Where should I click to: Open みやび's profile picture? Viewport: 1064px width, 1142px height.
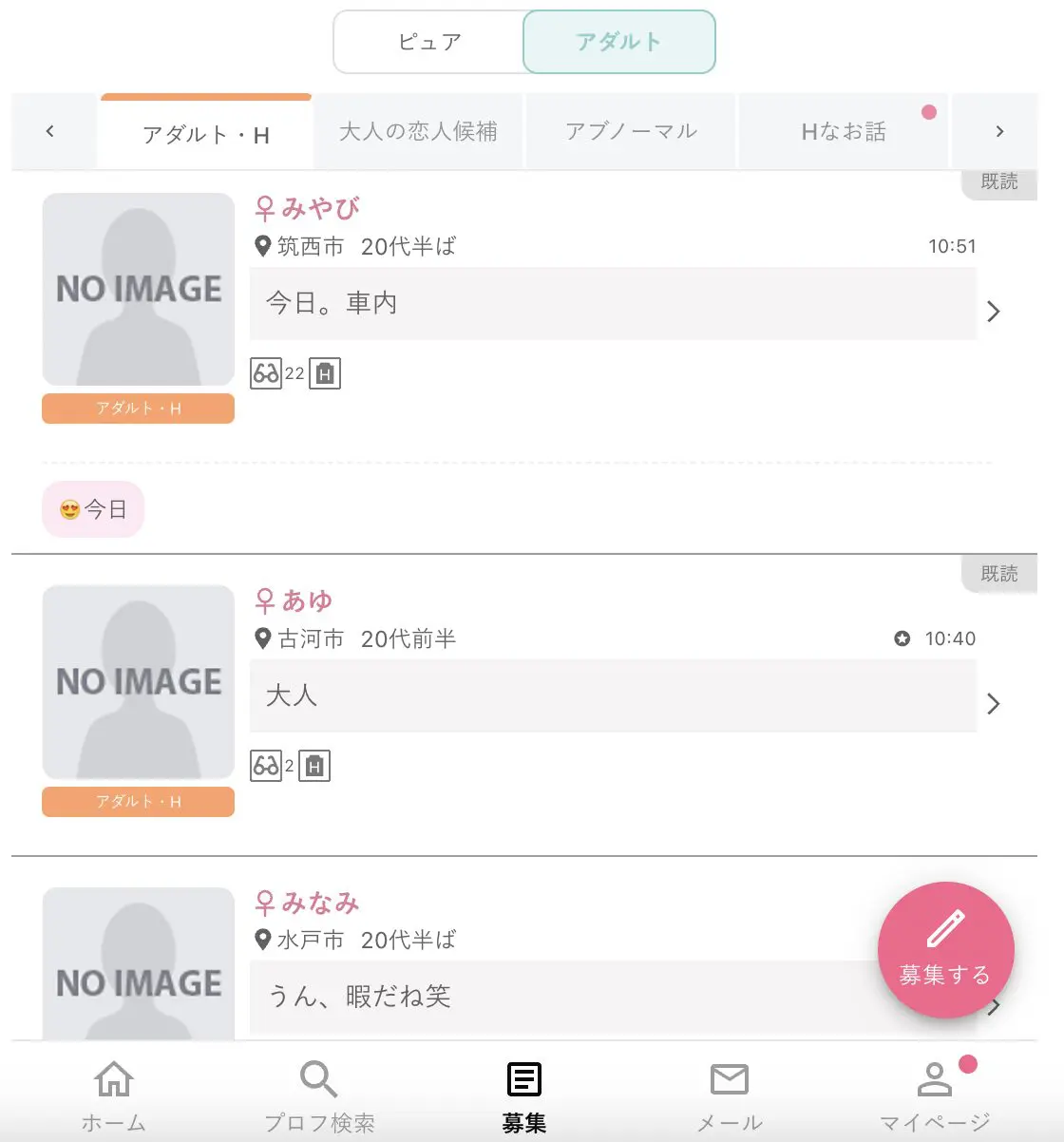click(139, 289)
